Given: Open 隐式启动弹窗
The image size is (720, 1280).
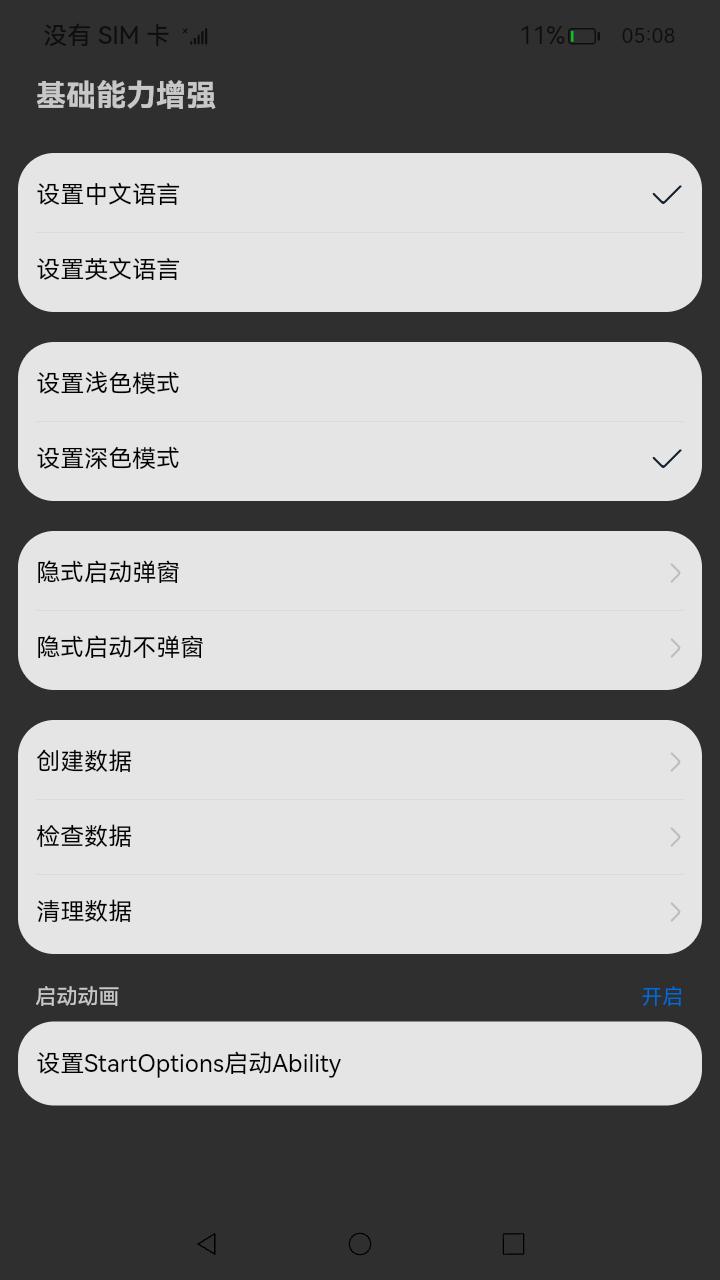Looking at the screenshot, I should click(x=360, y=572).
